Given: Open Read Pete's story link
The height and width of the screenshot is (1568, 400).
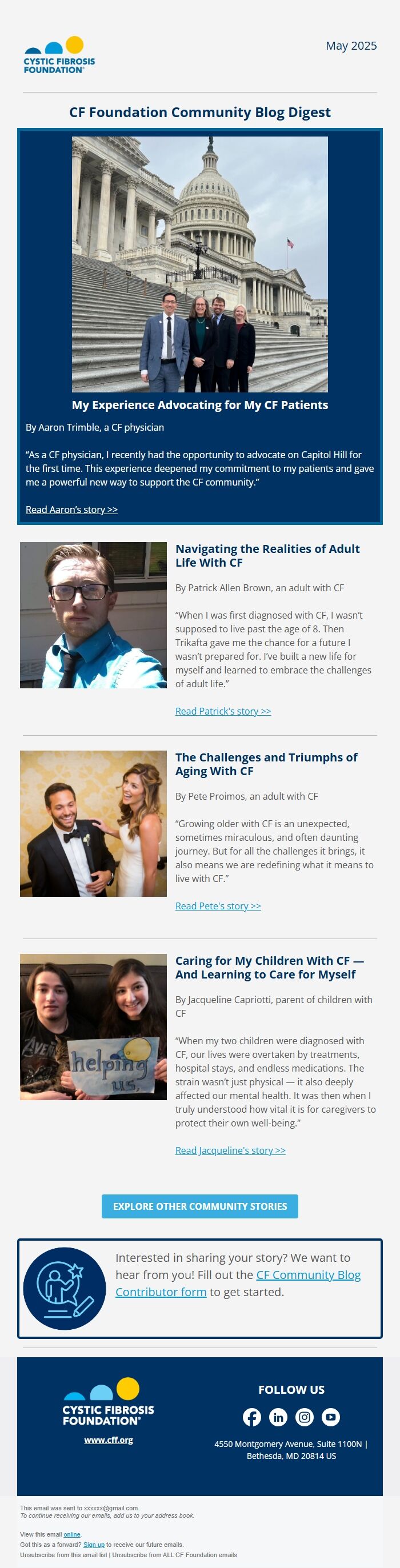Looking at the screenshot, I should [218, 906].
